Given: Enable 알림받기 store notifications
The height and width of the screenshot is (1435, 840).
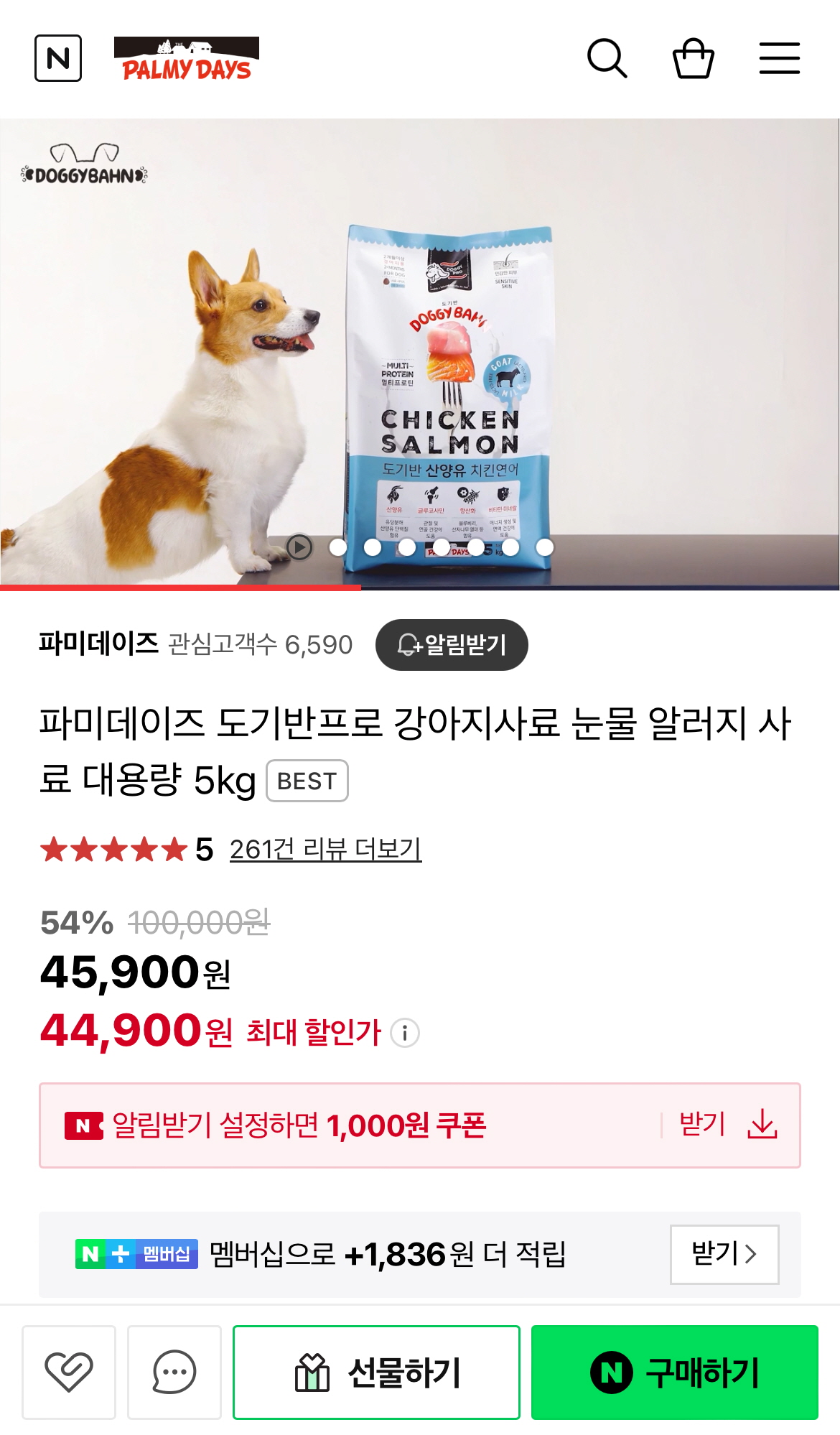Looking at the screenshot, I should [x=452, y=644].
